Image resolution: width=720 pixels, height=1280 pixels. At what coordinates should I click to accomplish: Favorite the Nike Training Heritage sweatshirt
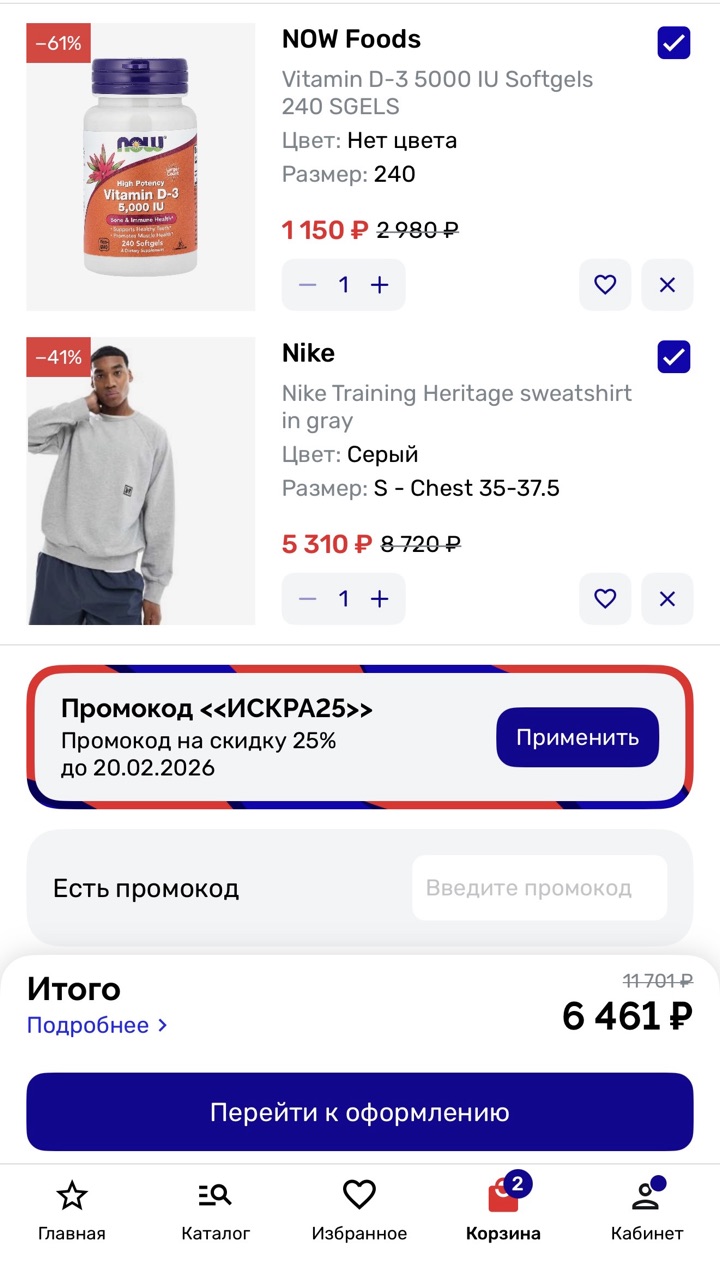(x=605, y=599)
